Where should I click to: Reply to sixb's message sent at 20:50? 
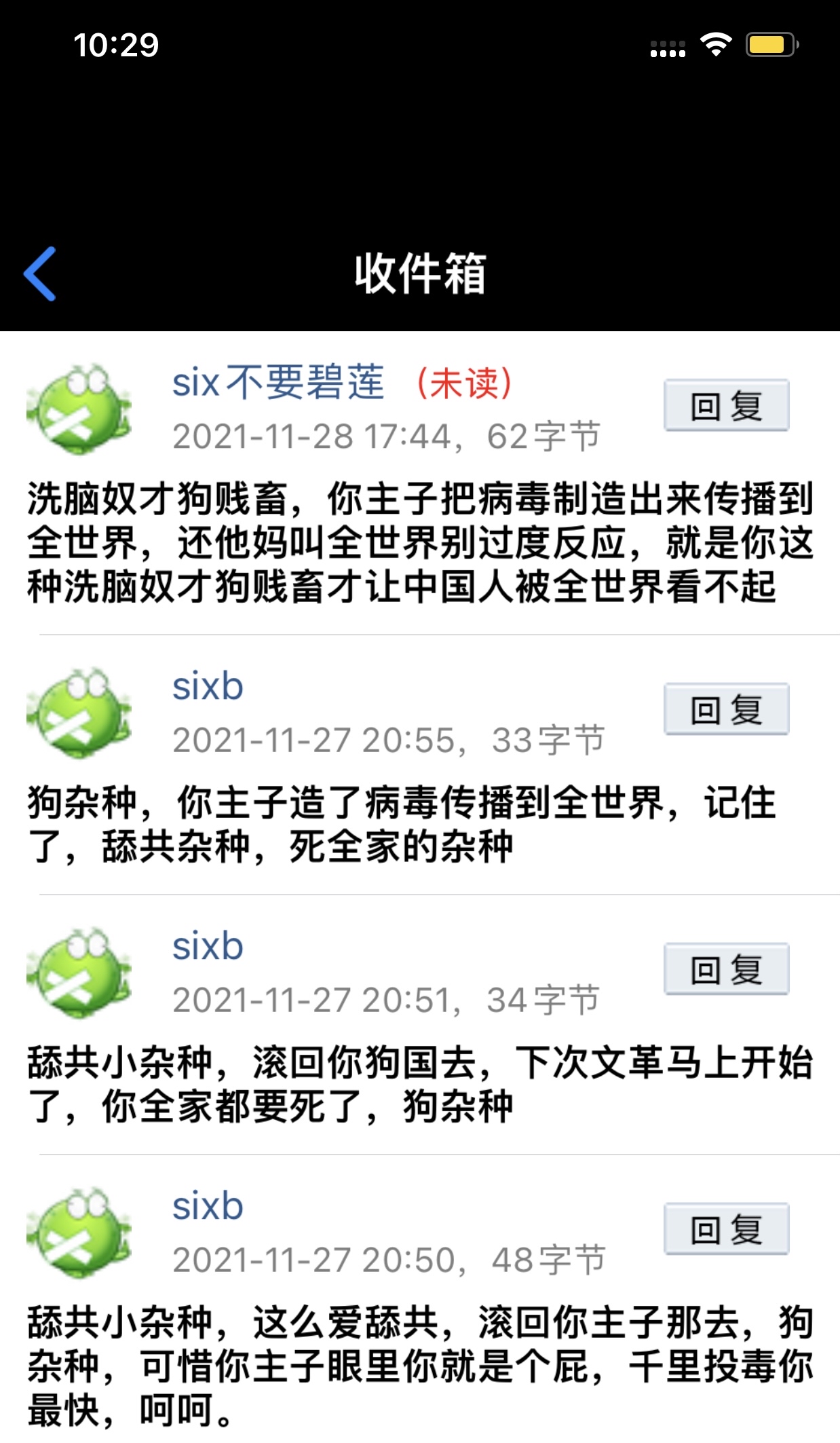[726, 1229]
